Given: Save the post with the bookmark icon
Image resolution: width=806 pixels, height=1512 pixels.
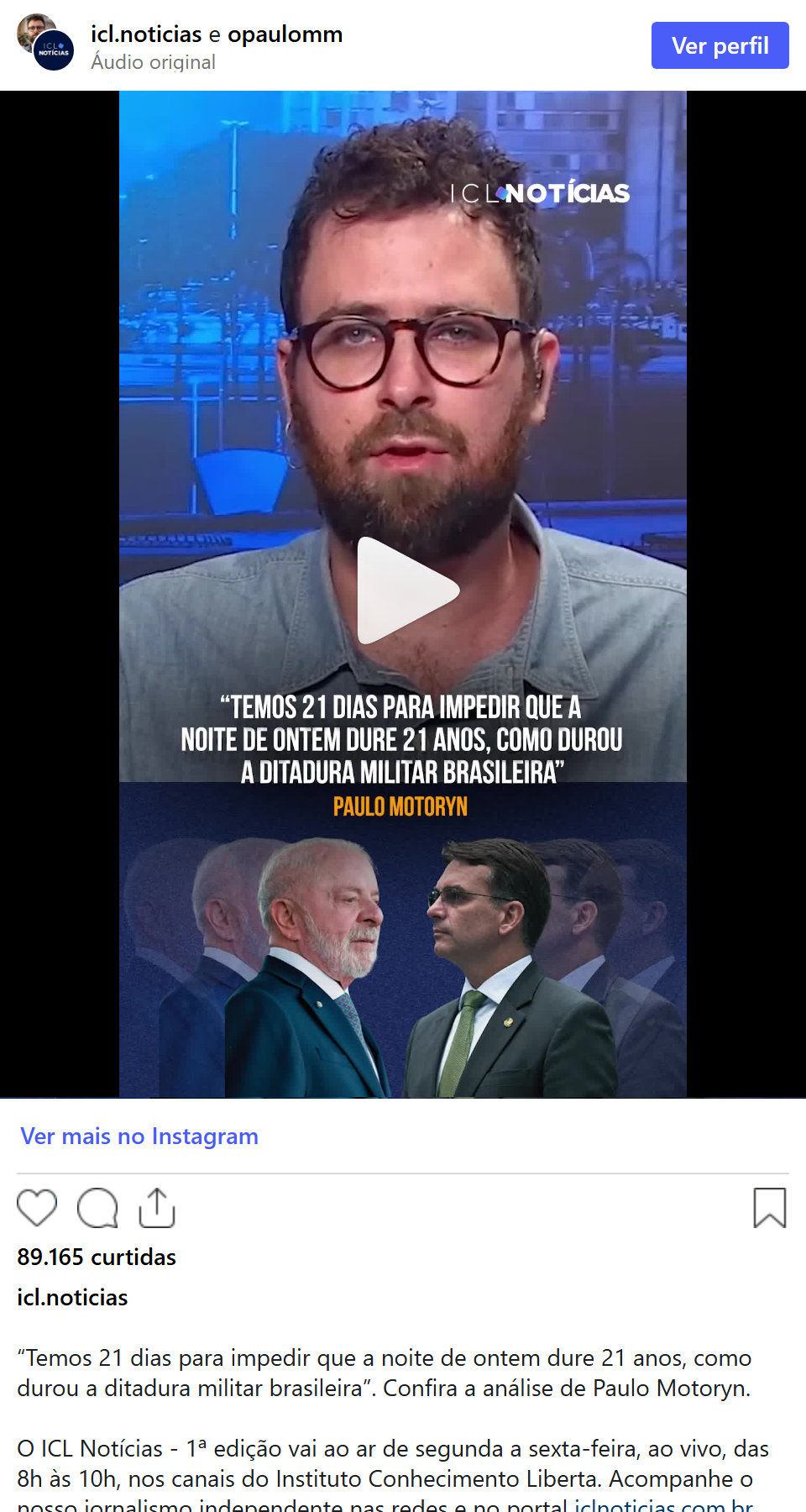Looking at the screenshot, I should coord(770,1208).
